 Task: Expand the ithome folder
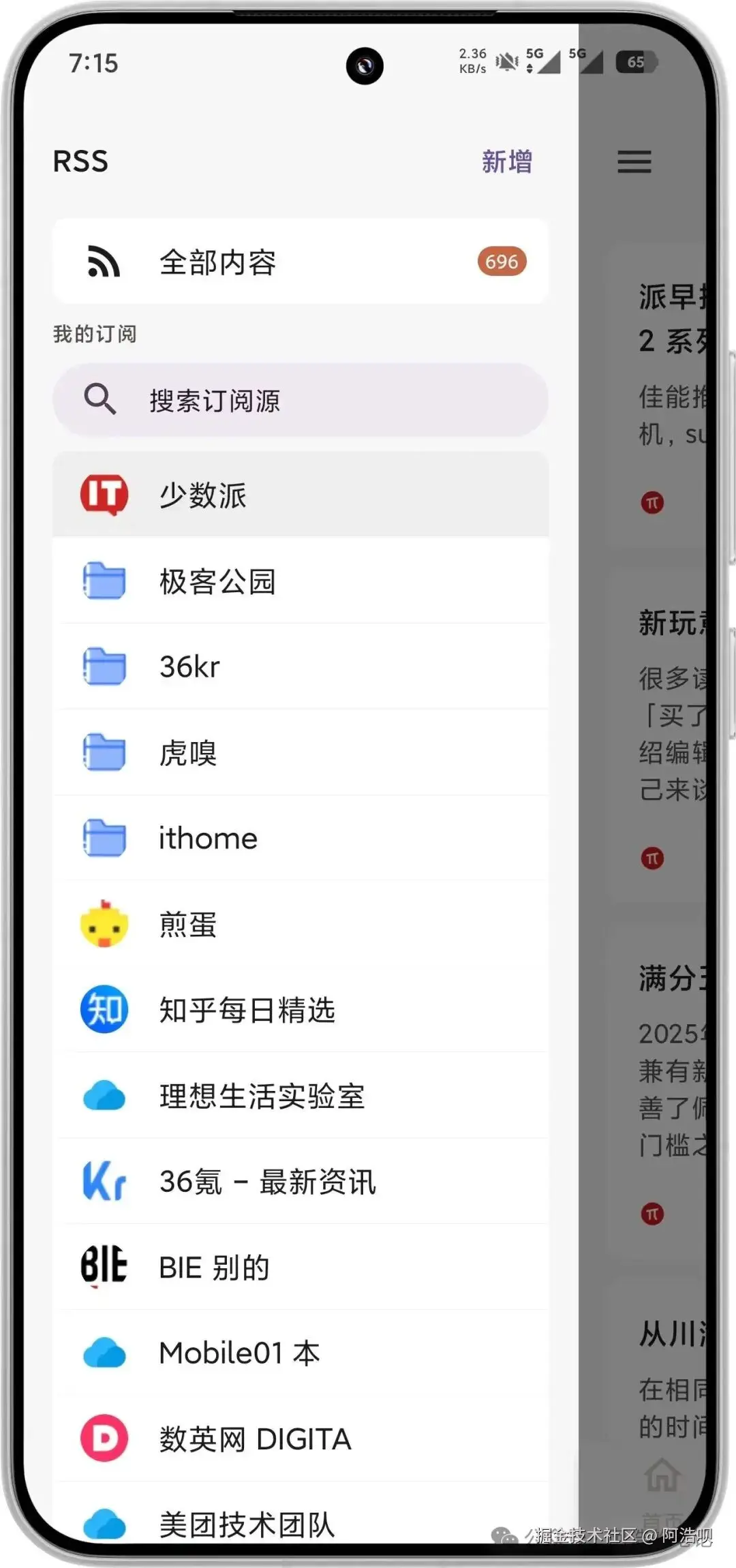pyautogui.click(x=206, y=838)
